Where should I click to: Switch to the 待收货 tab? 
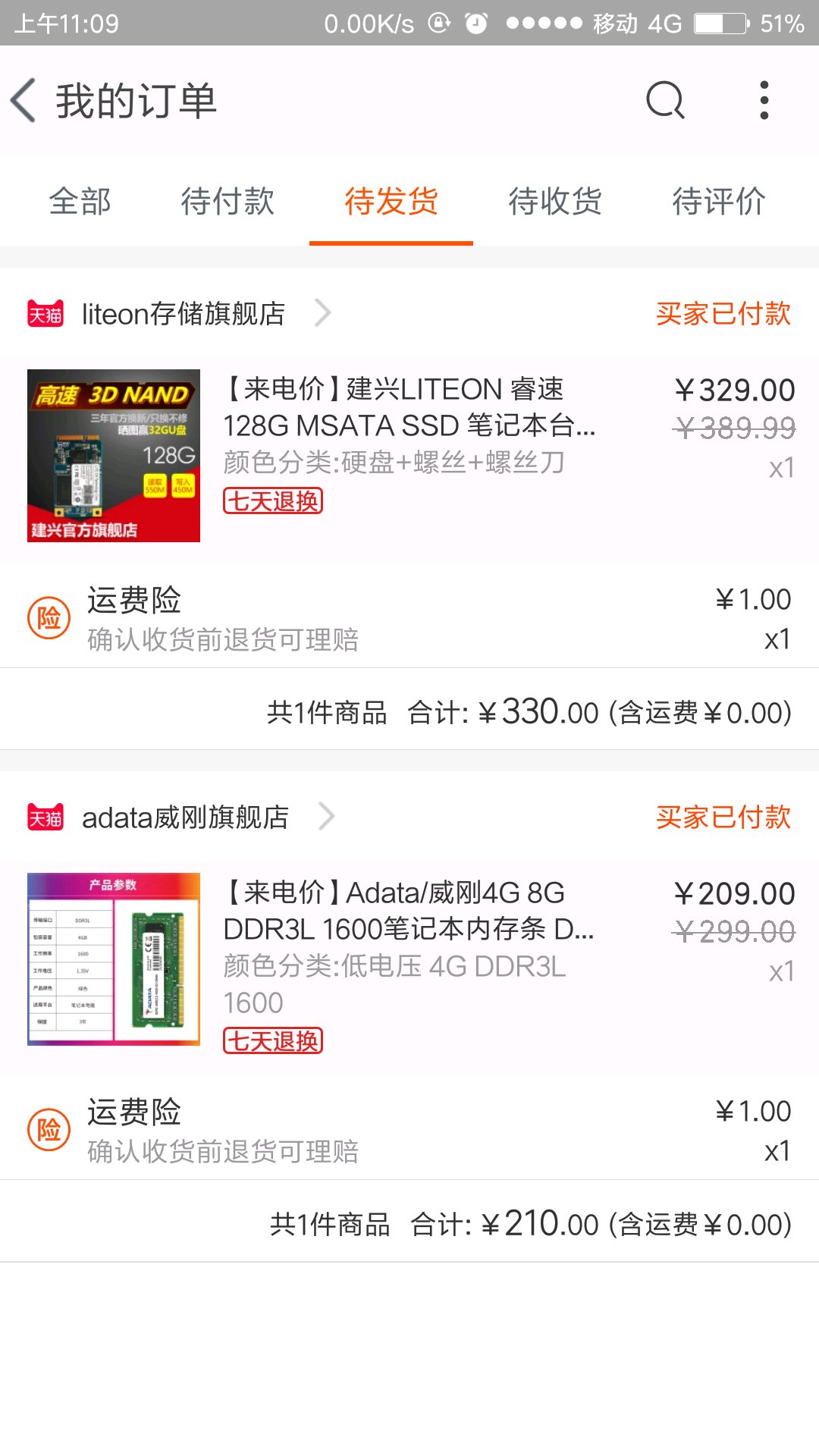click(555, 202)
